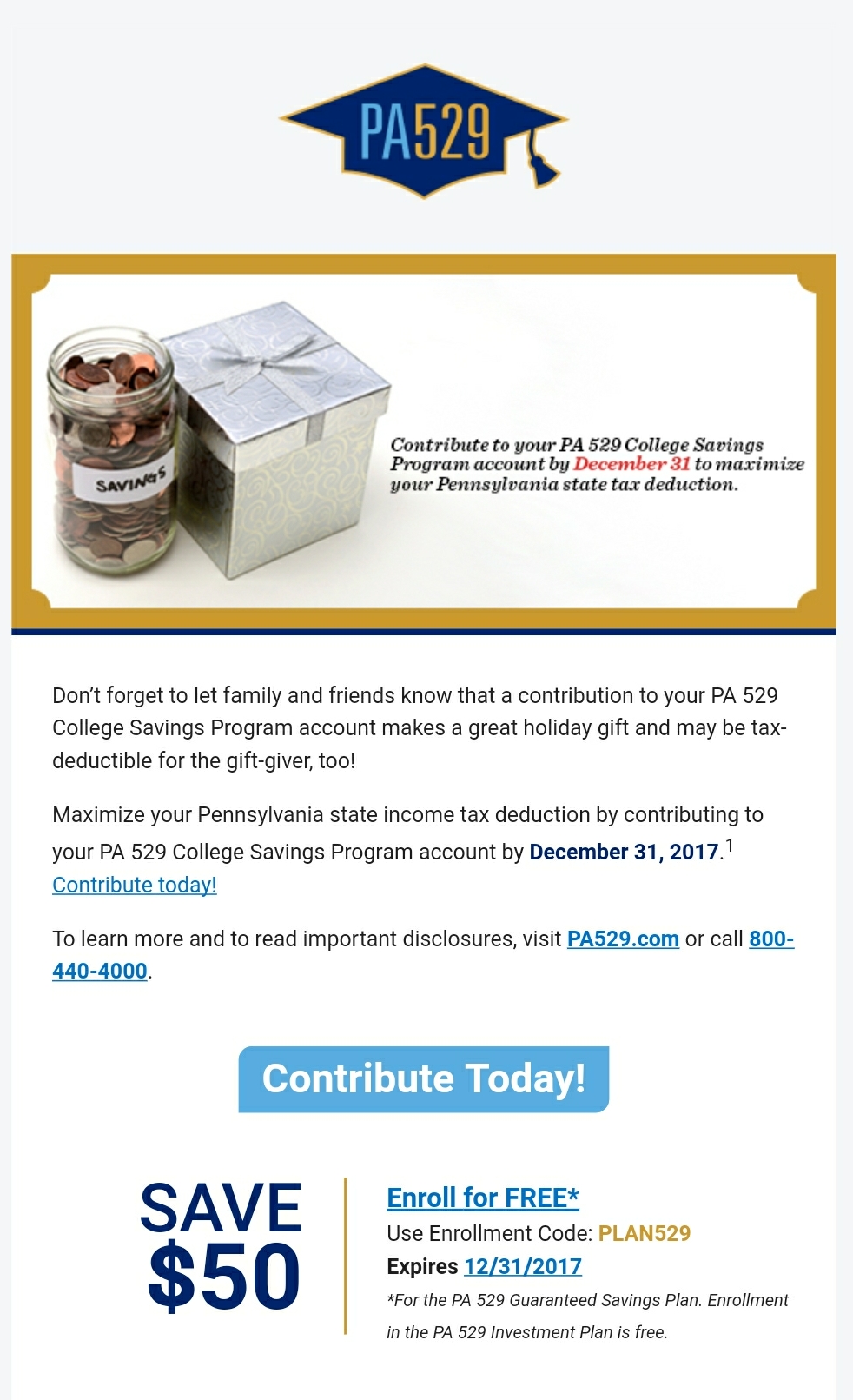Open the Contribute today! link
This screenshot has height=1400, width=853.
click(x=133, y=885)
